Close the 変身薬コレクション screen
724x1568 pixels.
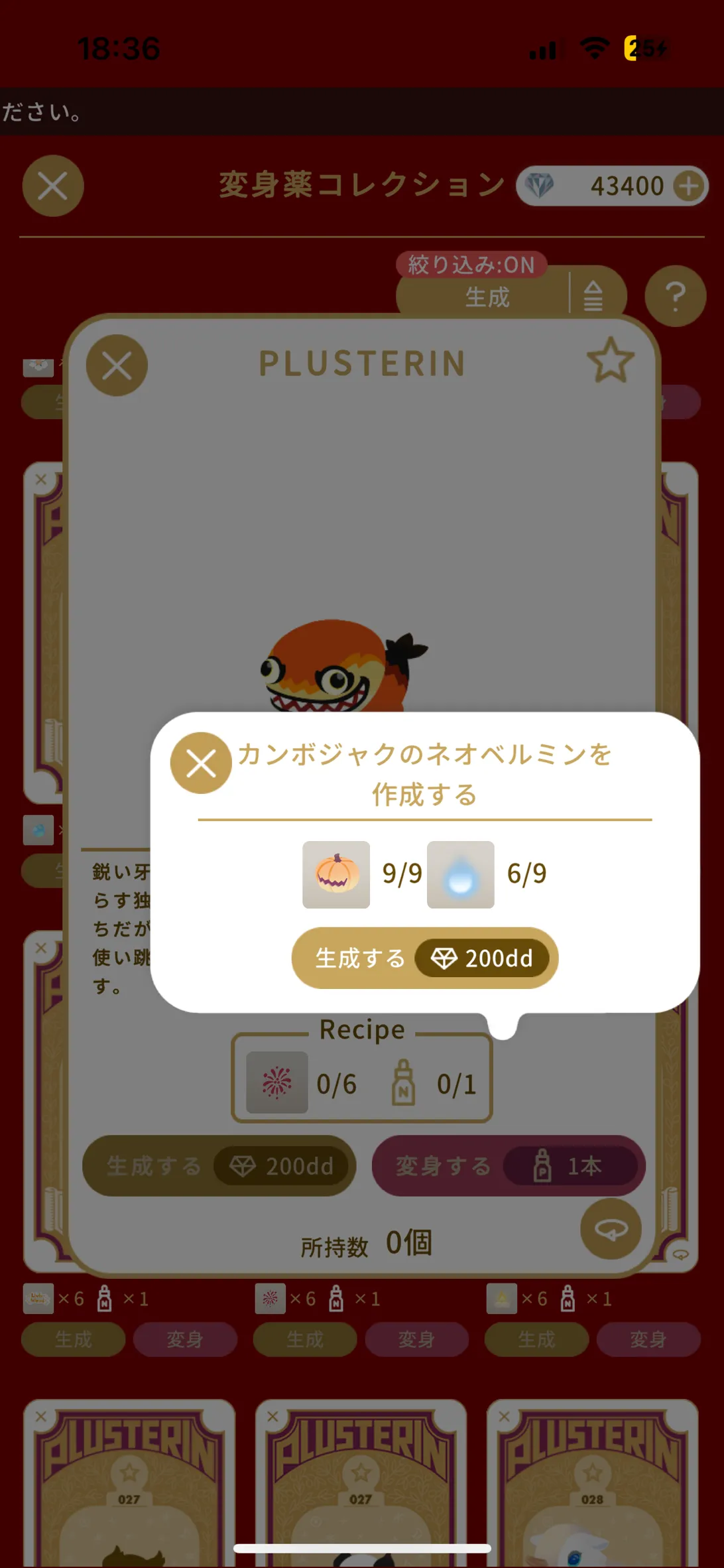[53, 186]
